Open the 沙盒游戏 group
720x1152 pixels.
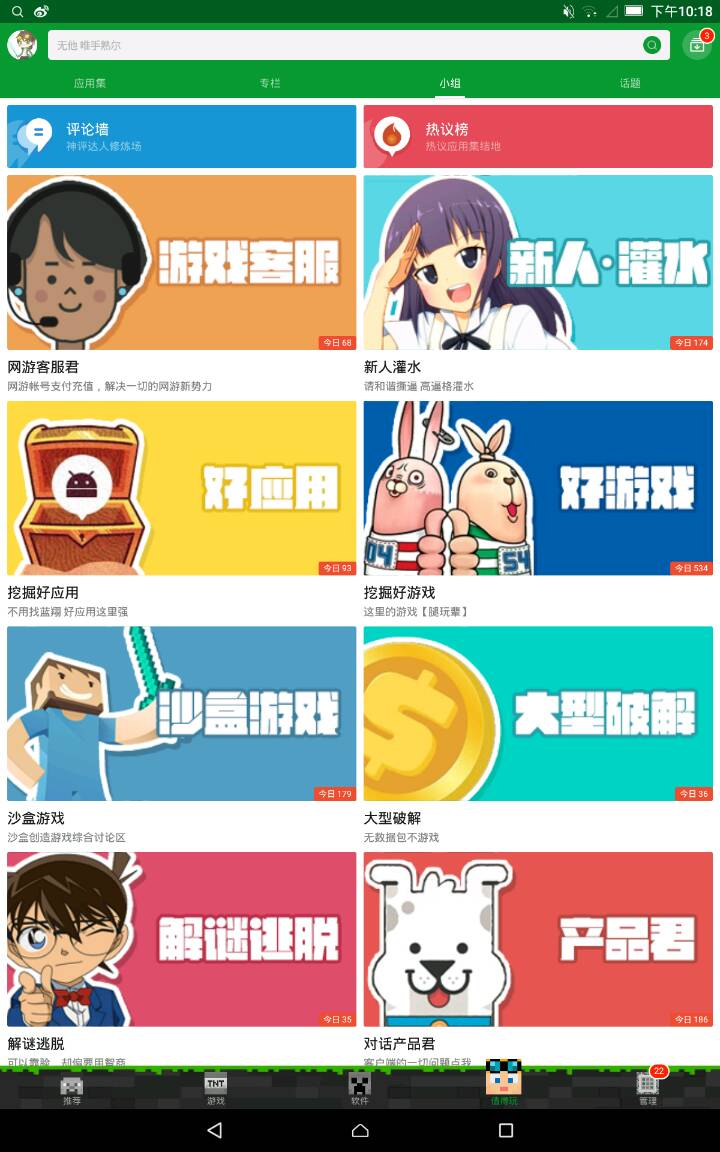pyautogui.click(x=181, y=713)
